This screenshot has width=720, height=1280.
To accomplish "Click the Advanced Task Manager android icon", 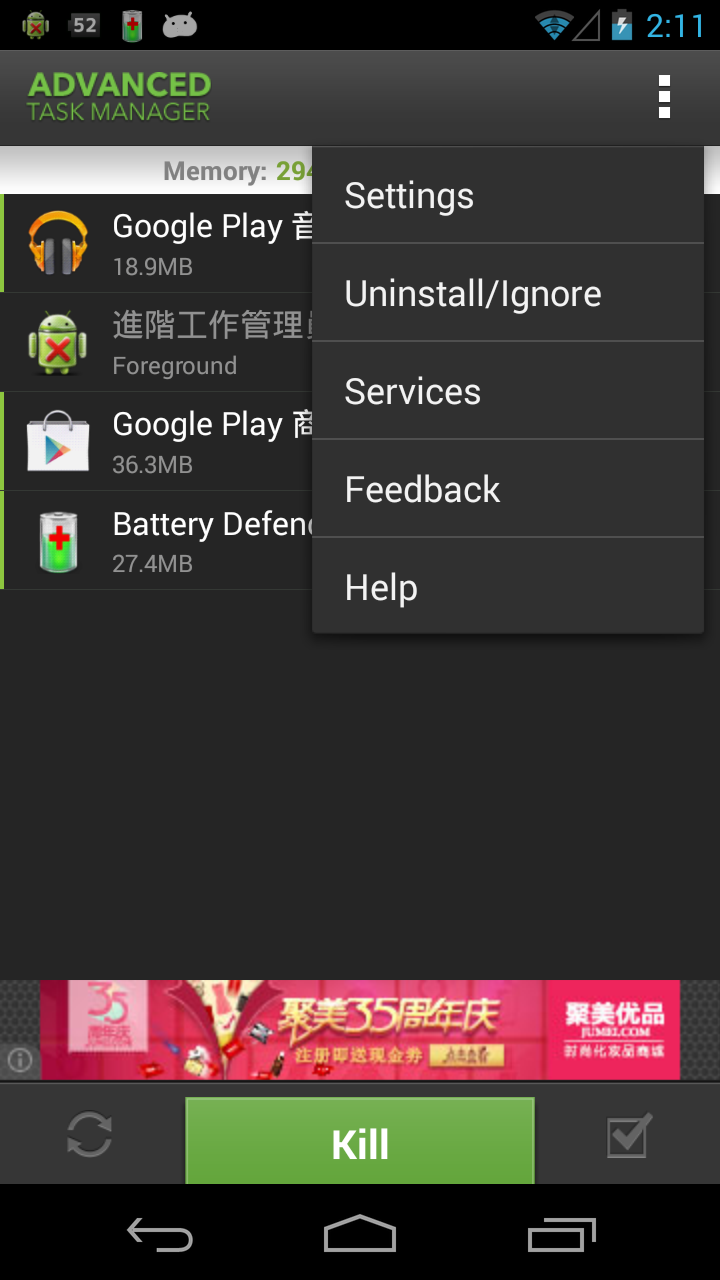I will click(57, 341).
